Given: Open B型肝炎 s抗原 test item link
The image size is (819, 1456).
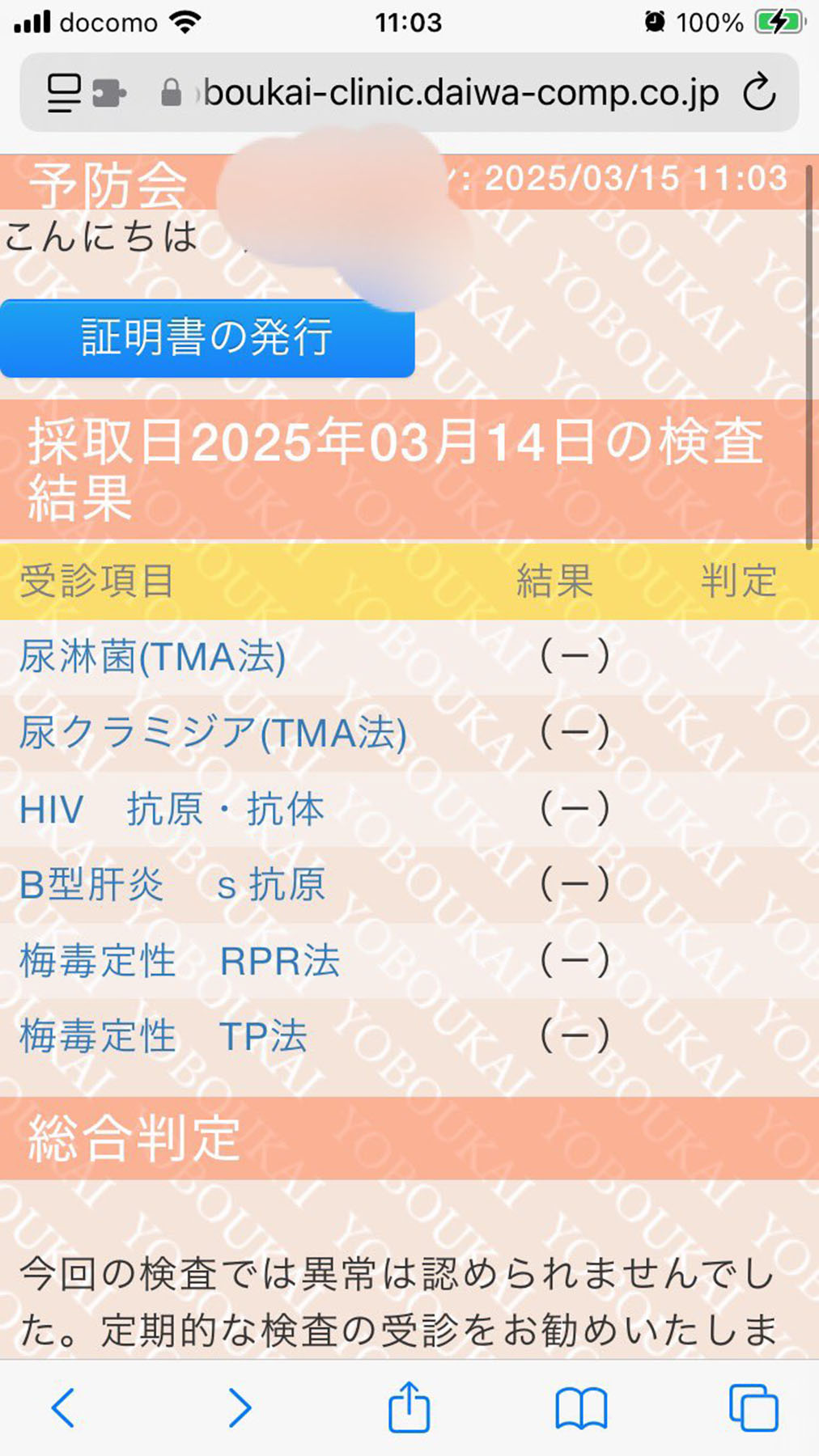Looking at the screenshot, I should point(172,884).
